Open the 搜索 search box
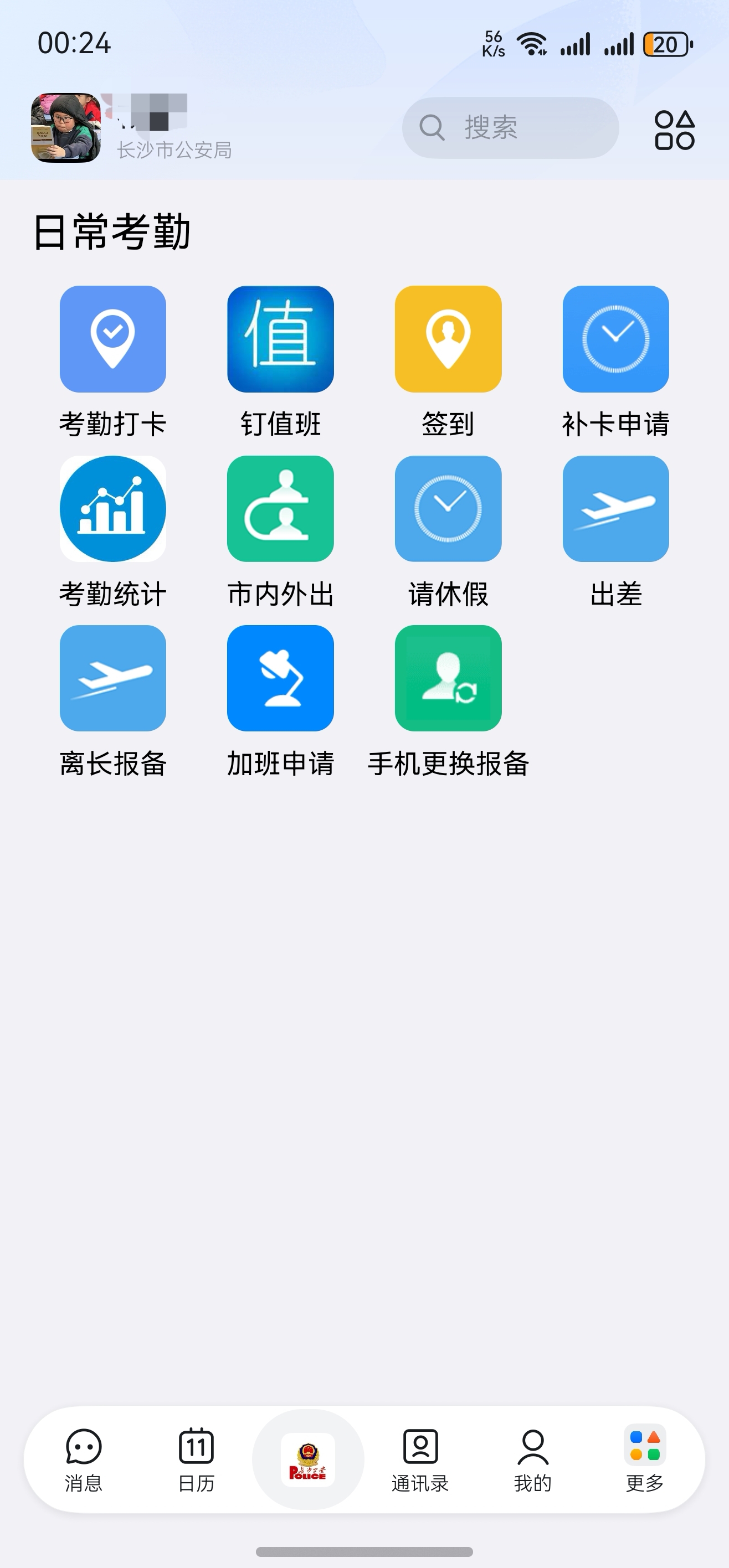Screen dimensions: 729x1568 click(x=510, y=128)
